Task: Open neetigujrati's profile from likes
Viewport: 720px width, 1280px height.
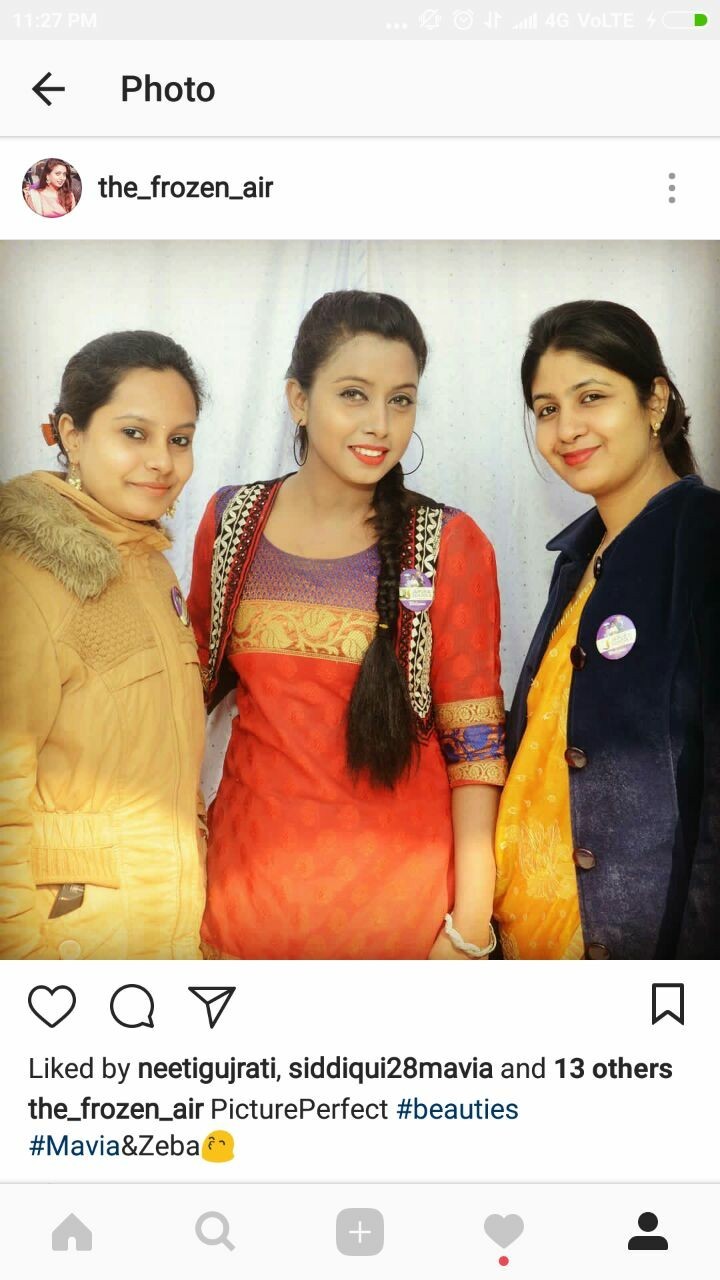Action: coord(205,1068)
